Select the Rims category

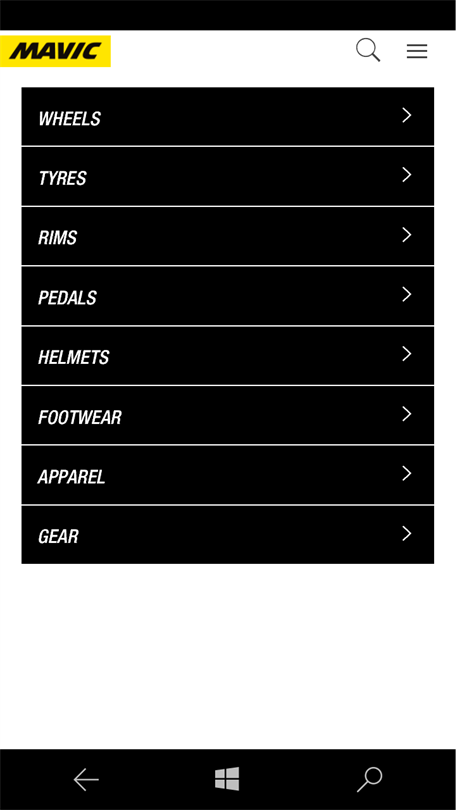[x=228, y=236]
